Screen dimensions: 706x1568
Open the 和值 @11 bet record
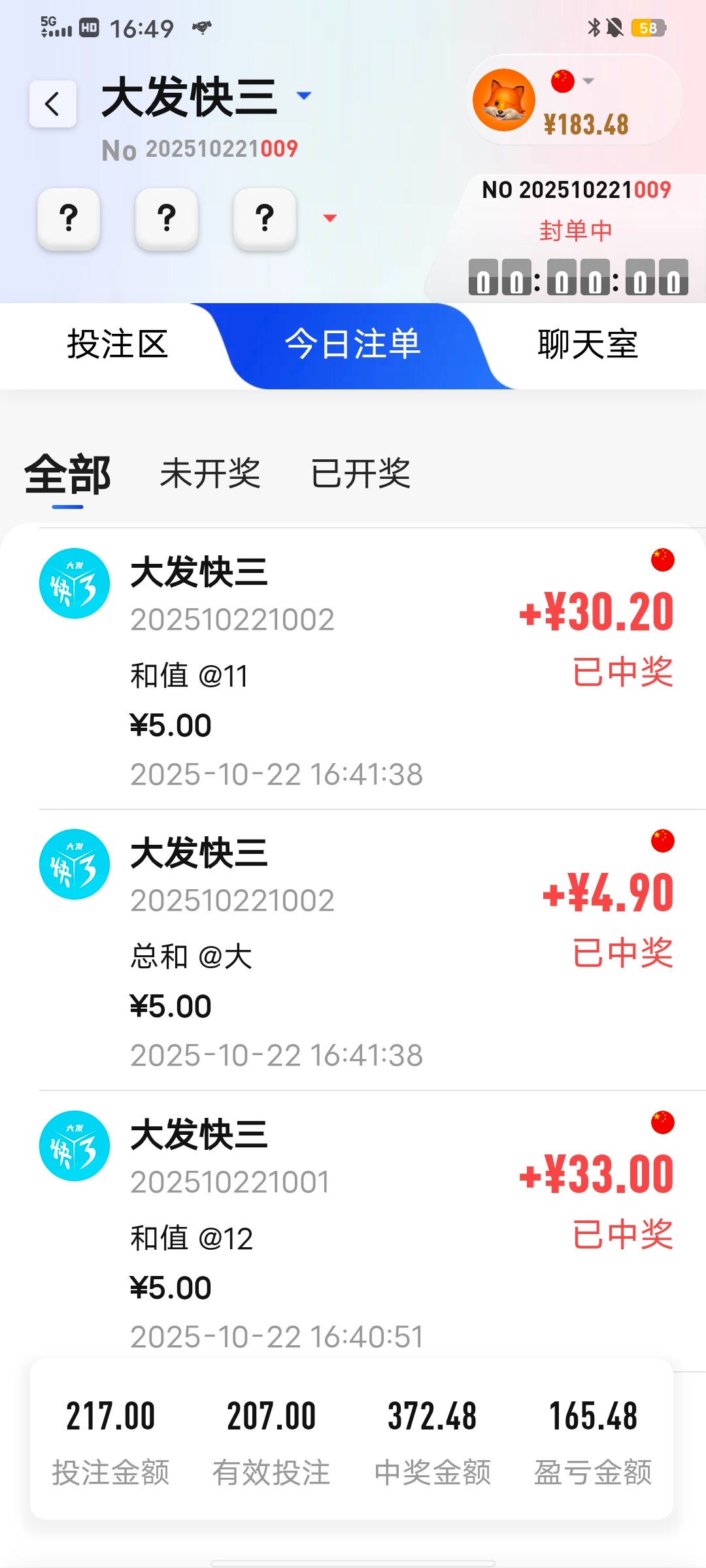click(x=353, y=670)
